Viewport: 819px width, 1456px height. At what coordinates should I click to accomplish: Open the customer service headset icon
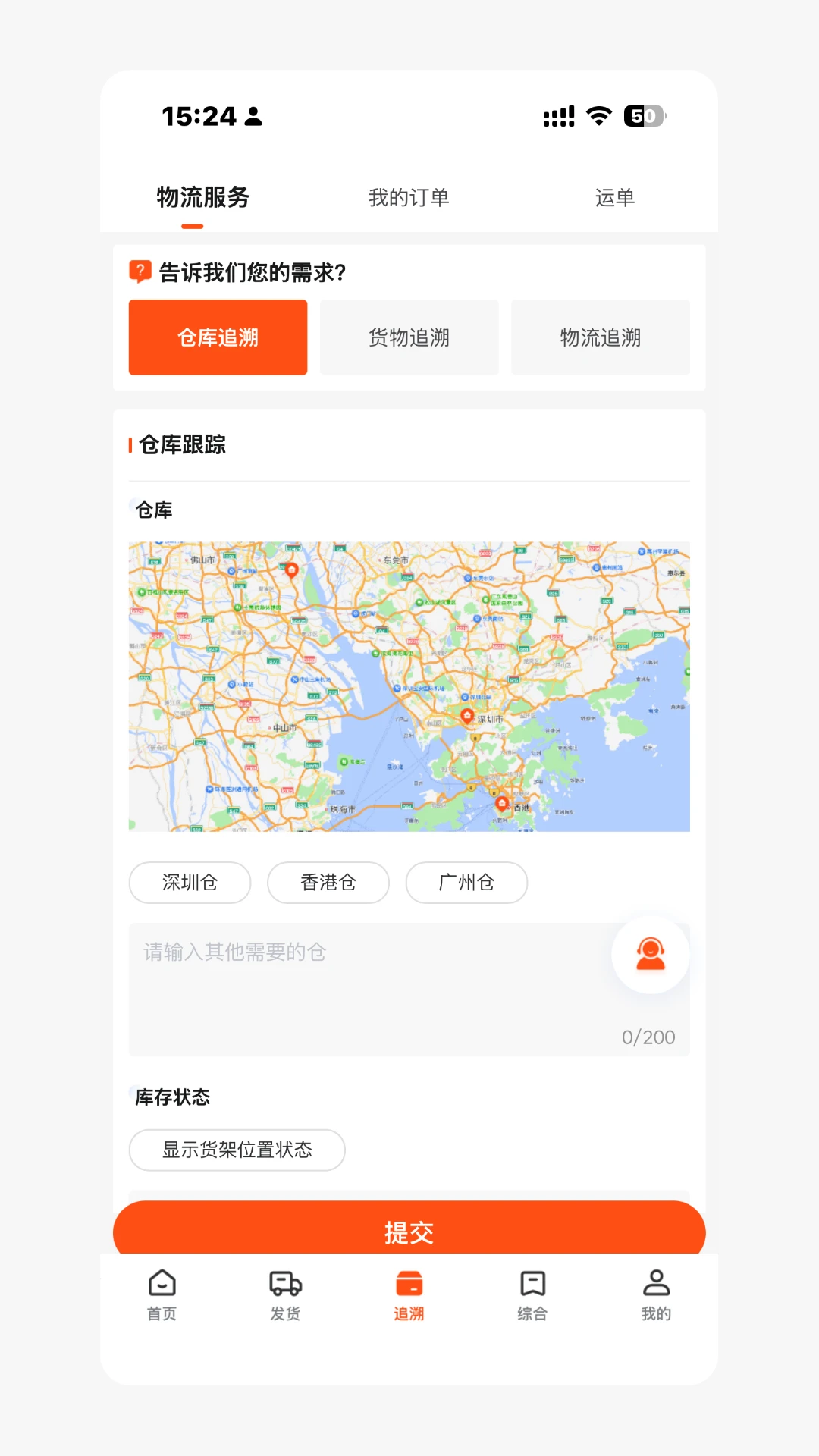pyautogui.click(x=651, y=955)
